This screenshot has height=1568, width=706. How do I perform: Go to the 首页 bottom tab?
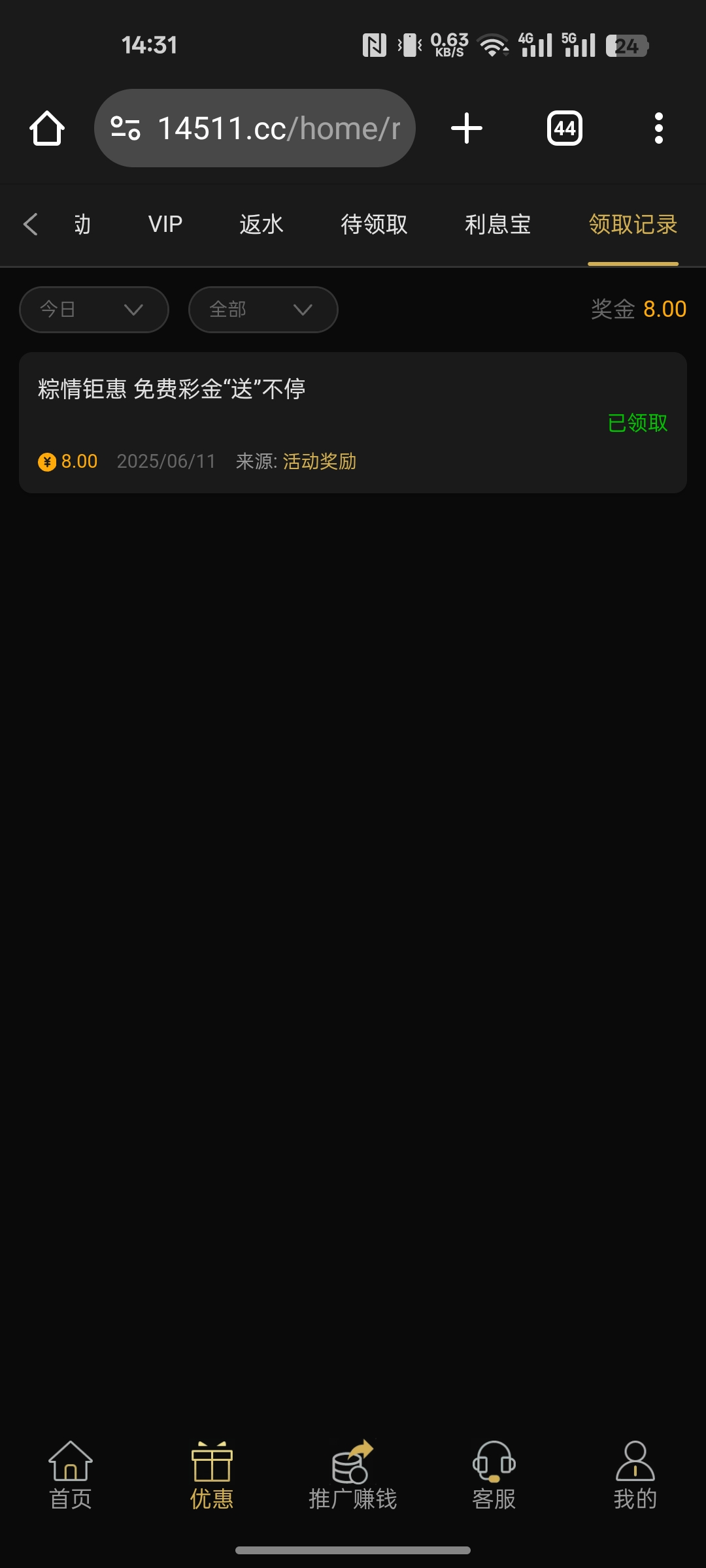click(71, 1476)
